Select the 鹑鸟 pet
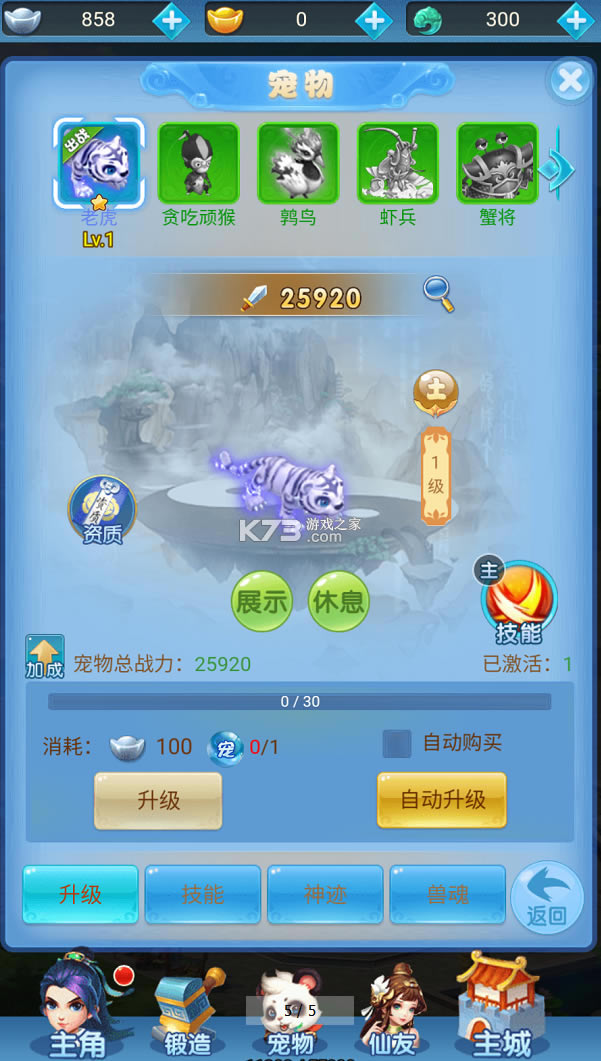 tap(298, 163)
